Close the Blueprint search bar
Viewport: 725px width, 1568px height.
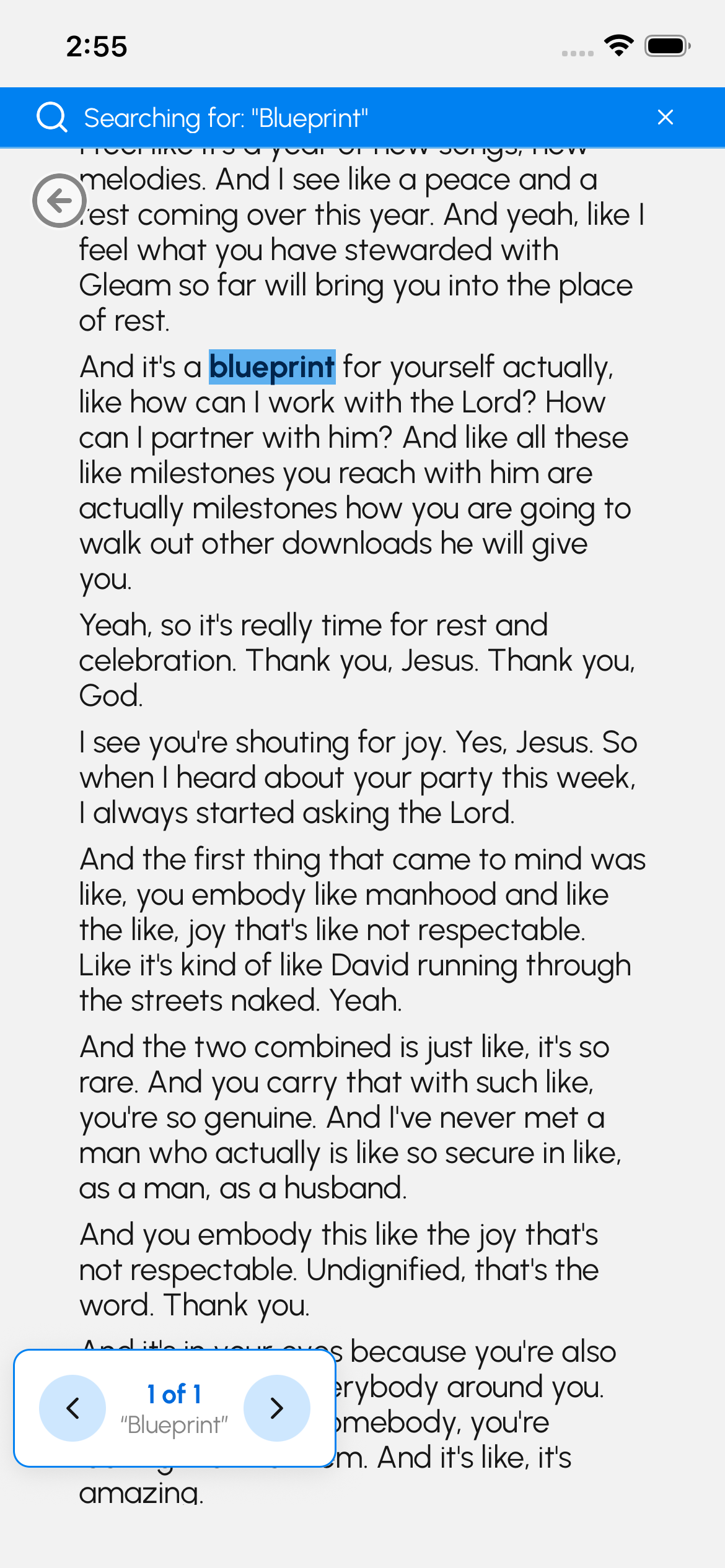(665, 117)
